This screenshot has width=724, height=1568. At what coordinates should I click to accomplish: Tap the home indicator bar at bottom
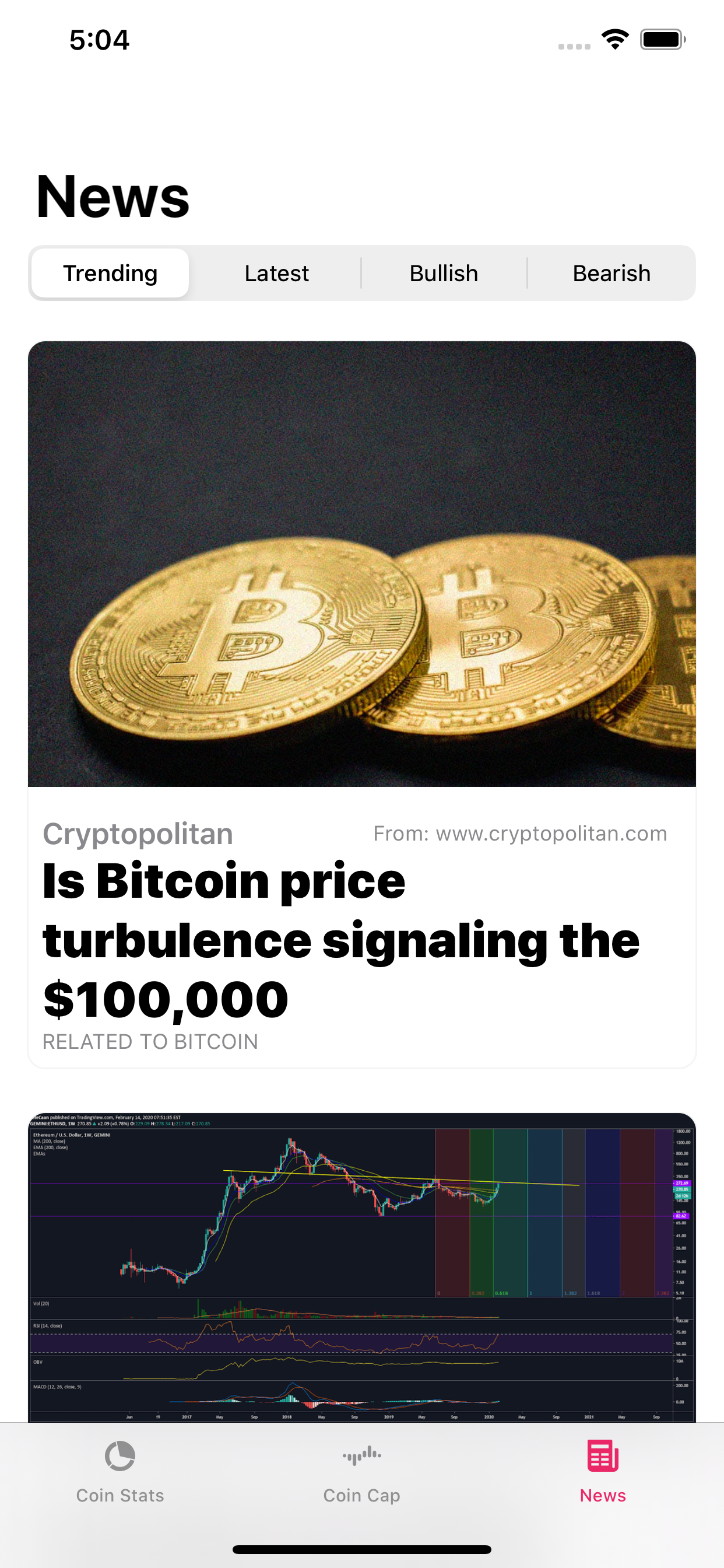361,1549
